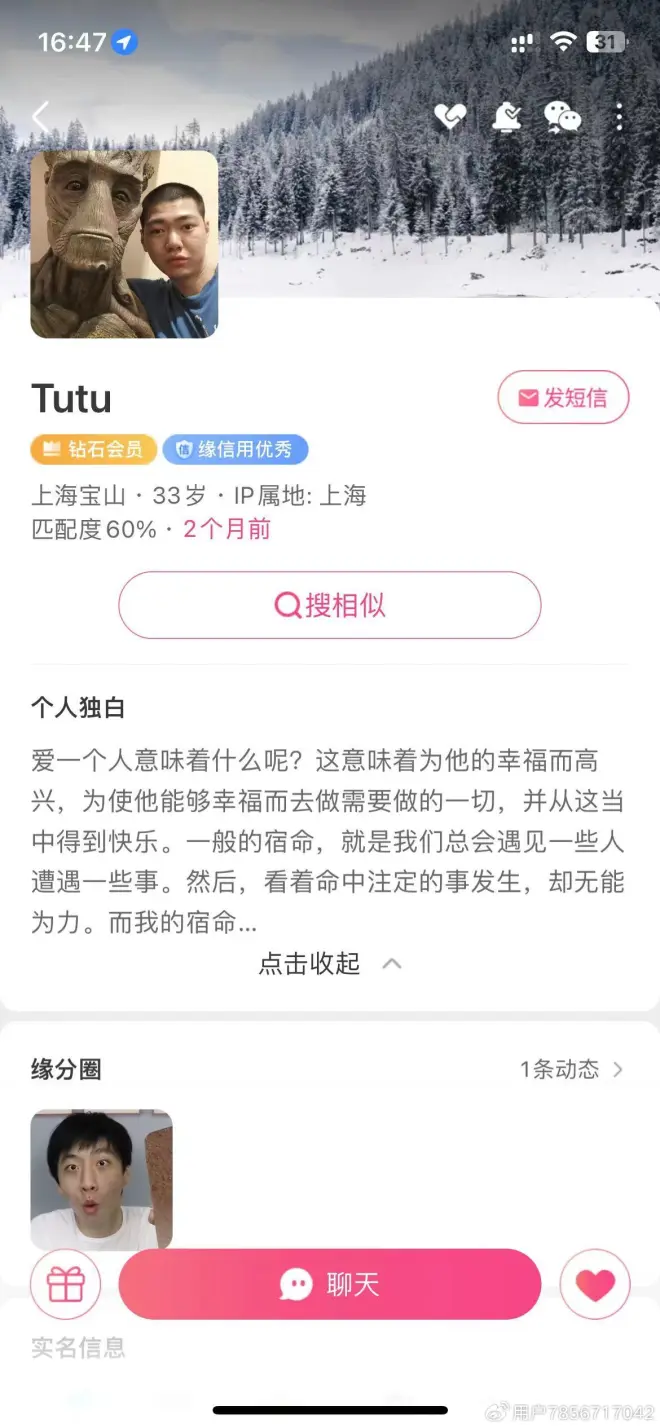The width and height of the screenshot is (660, 1428).
Task: Start a chat with the 聊天 button
Action: tap(329, 1284)
